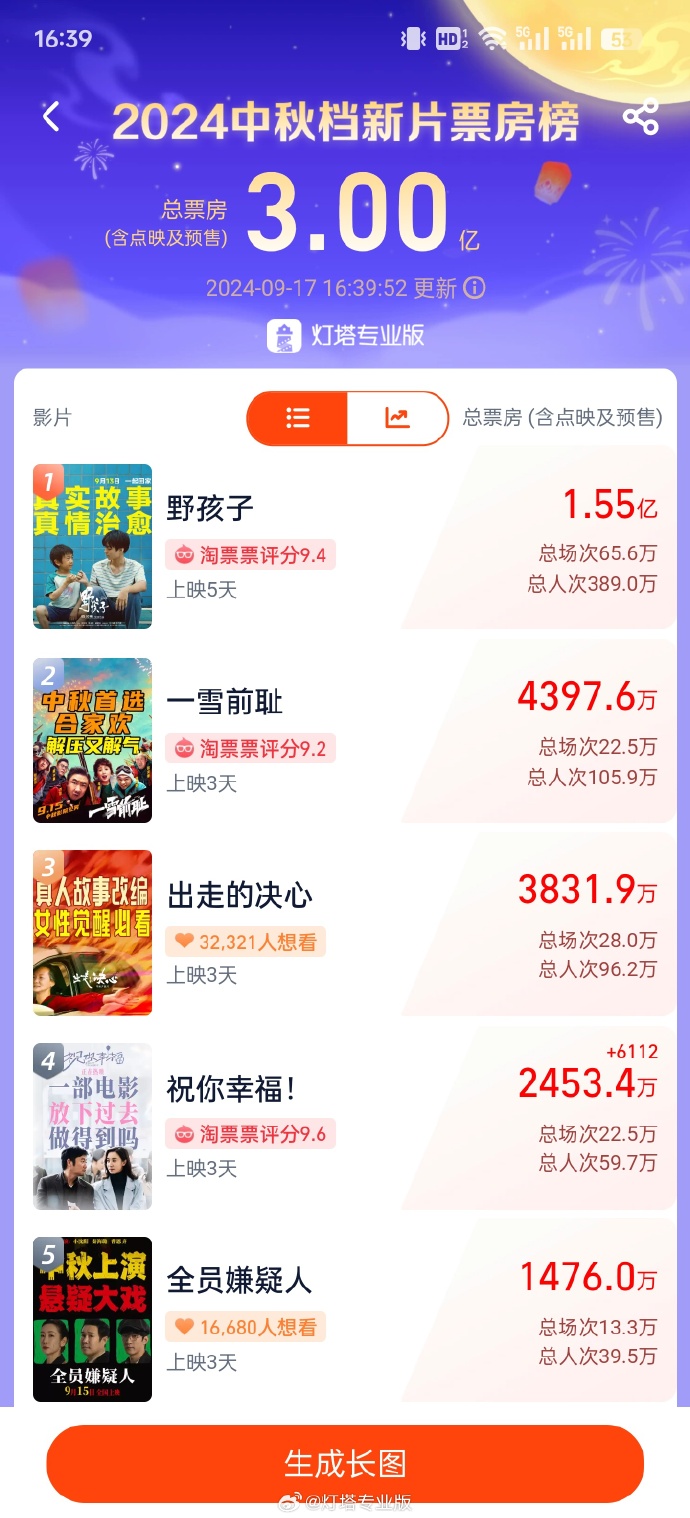Screen dimensions: 690x1518
Task: Tap the 生成长图 button
Action: coord(345,1464)
